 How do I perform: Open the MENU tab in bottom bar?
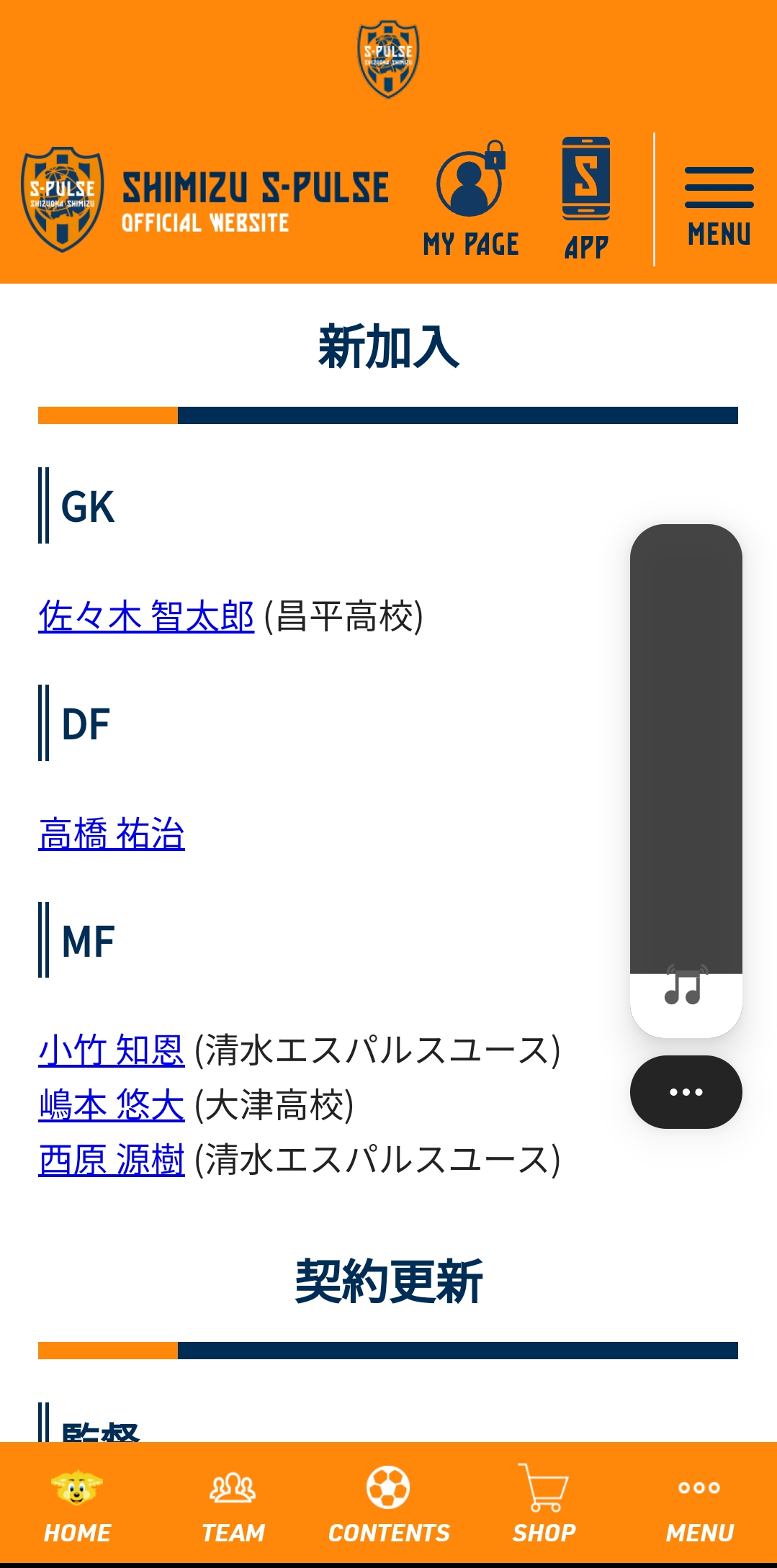coord(699,1503)
